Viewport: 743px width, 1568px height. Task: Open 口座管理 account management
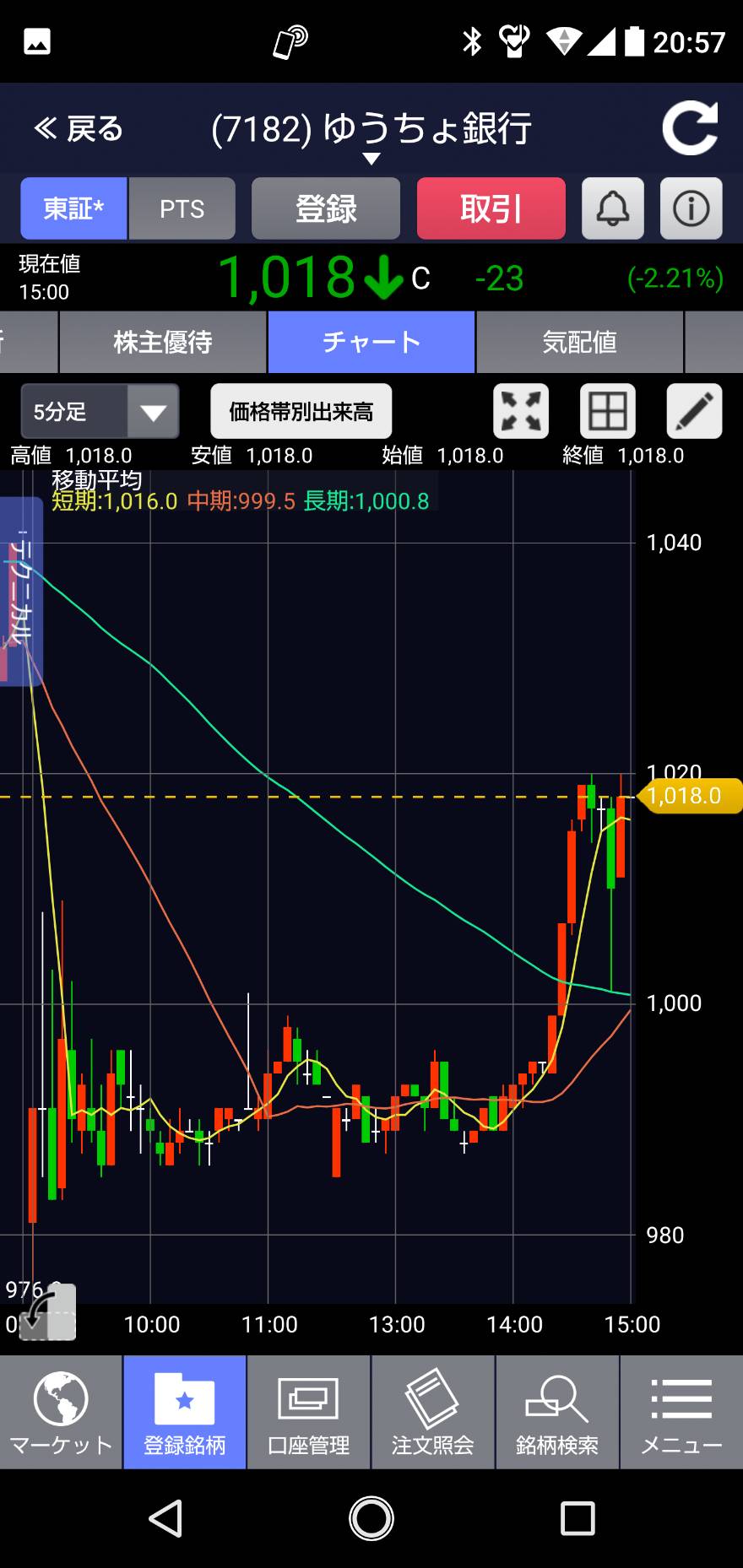coord(309,1412)
